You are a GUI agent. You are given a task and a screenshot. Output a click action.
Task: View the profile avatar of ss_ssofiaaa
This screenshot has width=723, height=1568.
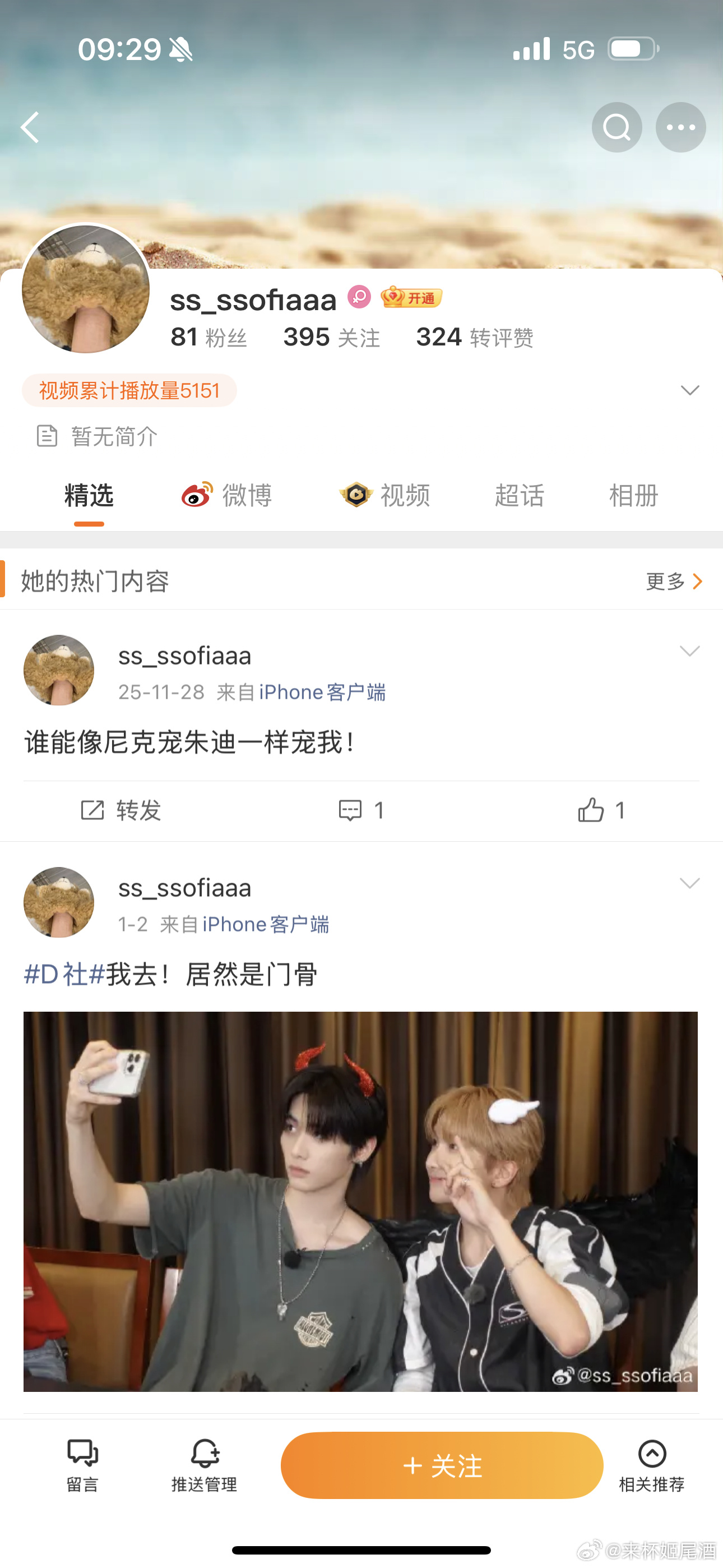click(86, 288)
